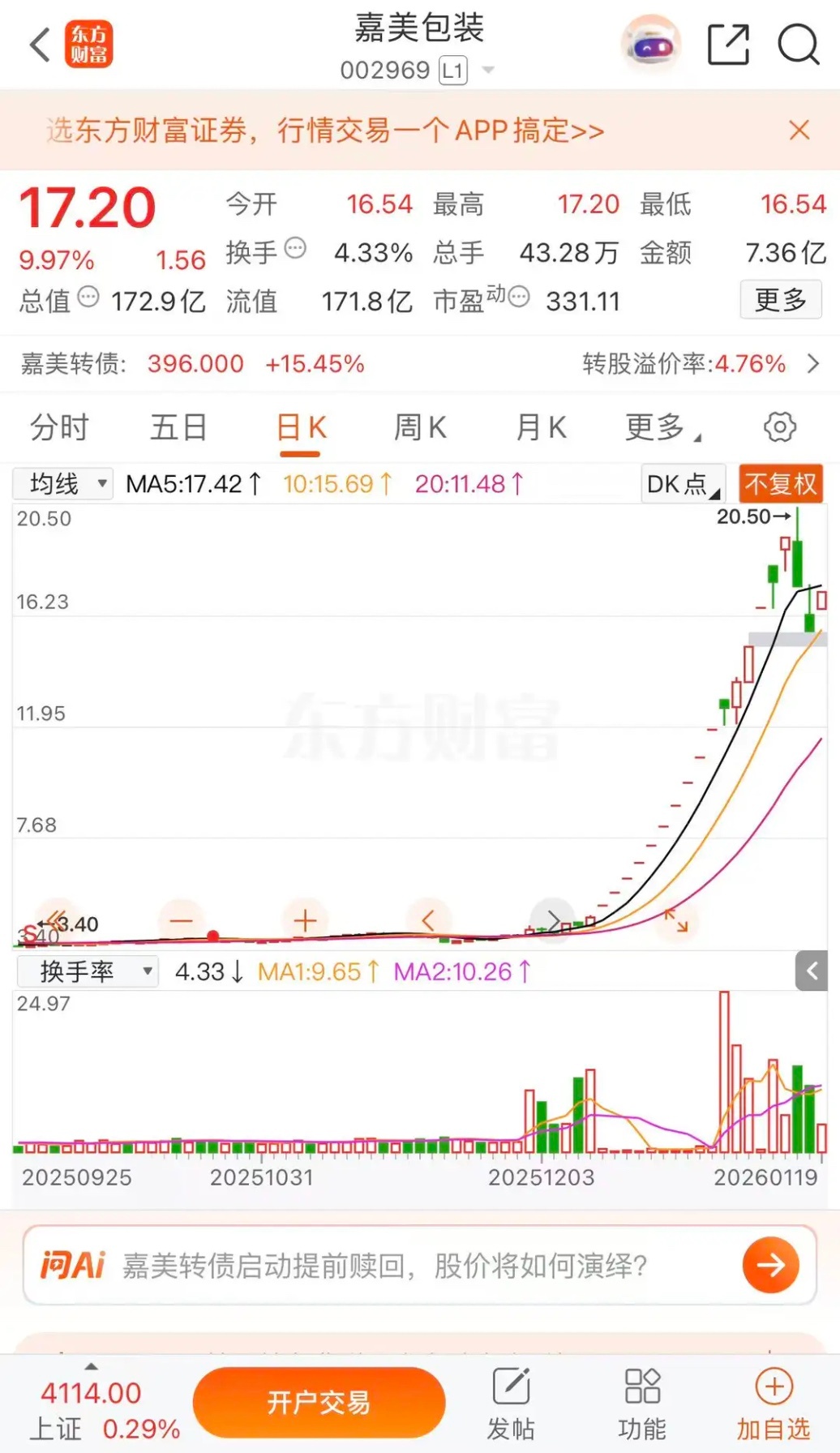
Task: Add stock to watchlist via 加自选
Action: pyautogui.click(x=773, y=1403)
